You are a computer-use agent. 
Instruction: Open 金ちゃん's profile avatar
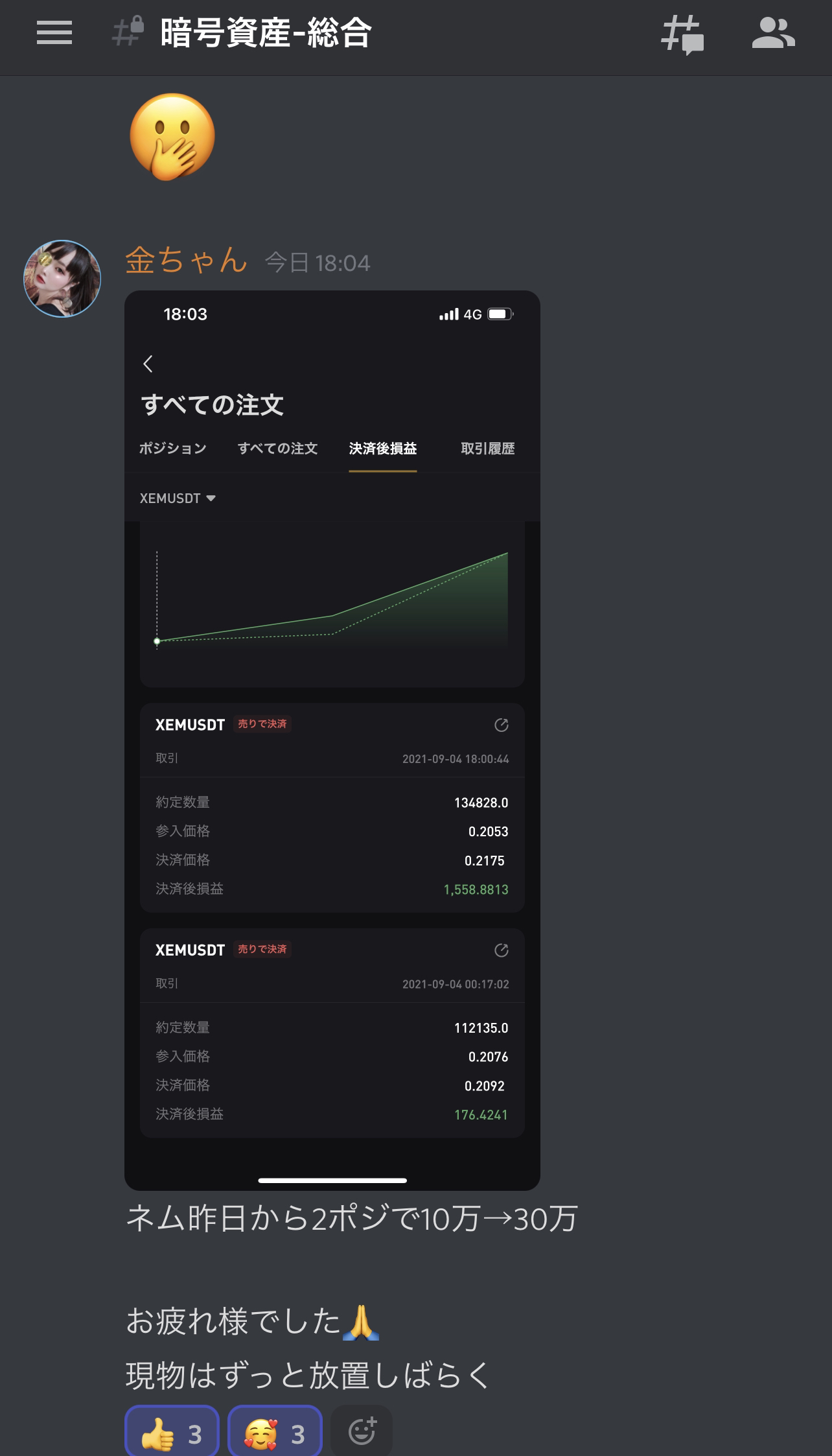tap(62, 279)
